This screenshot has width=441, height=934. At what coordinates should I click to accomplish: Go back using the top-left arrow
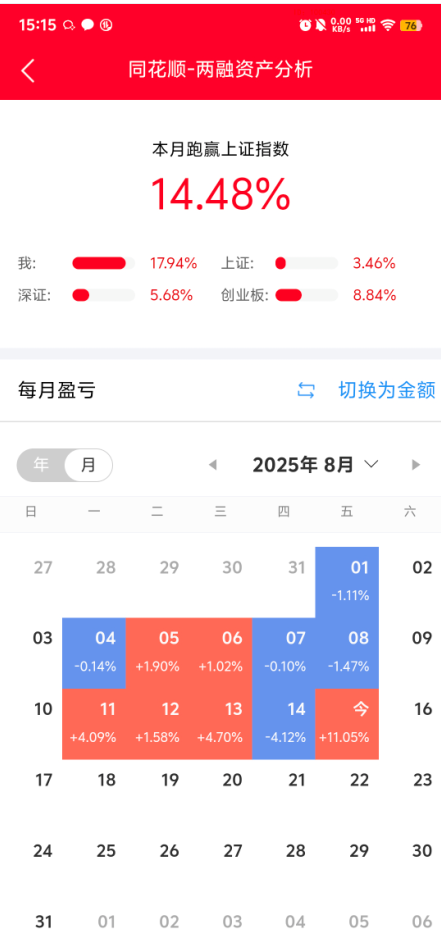[x=28, y=70]
